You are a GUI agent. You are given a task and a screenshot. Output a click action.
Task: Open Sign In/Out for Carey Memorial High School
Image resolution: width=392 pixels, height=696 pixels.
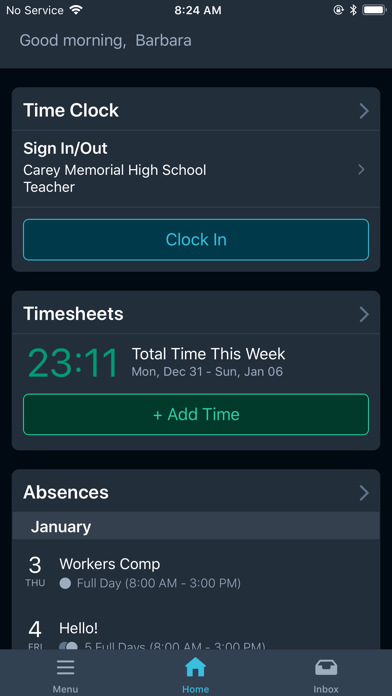click(x=196, y=169)
